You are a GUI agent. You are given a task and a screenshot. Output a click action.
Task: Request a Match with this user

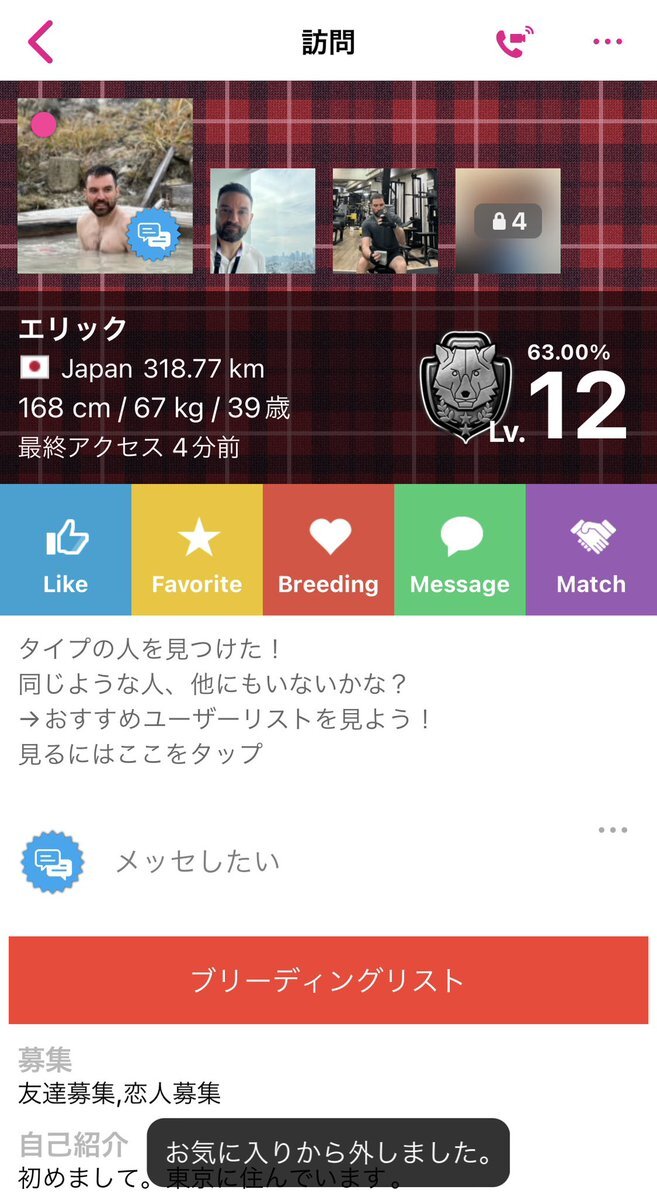point(591,550)
